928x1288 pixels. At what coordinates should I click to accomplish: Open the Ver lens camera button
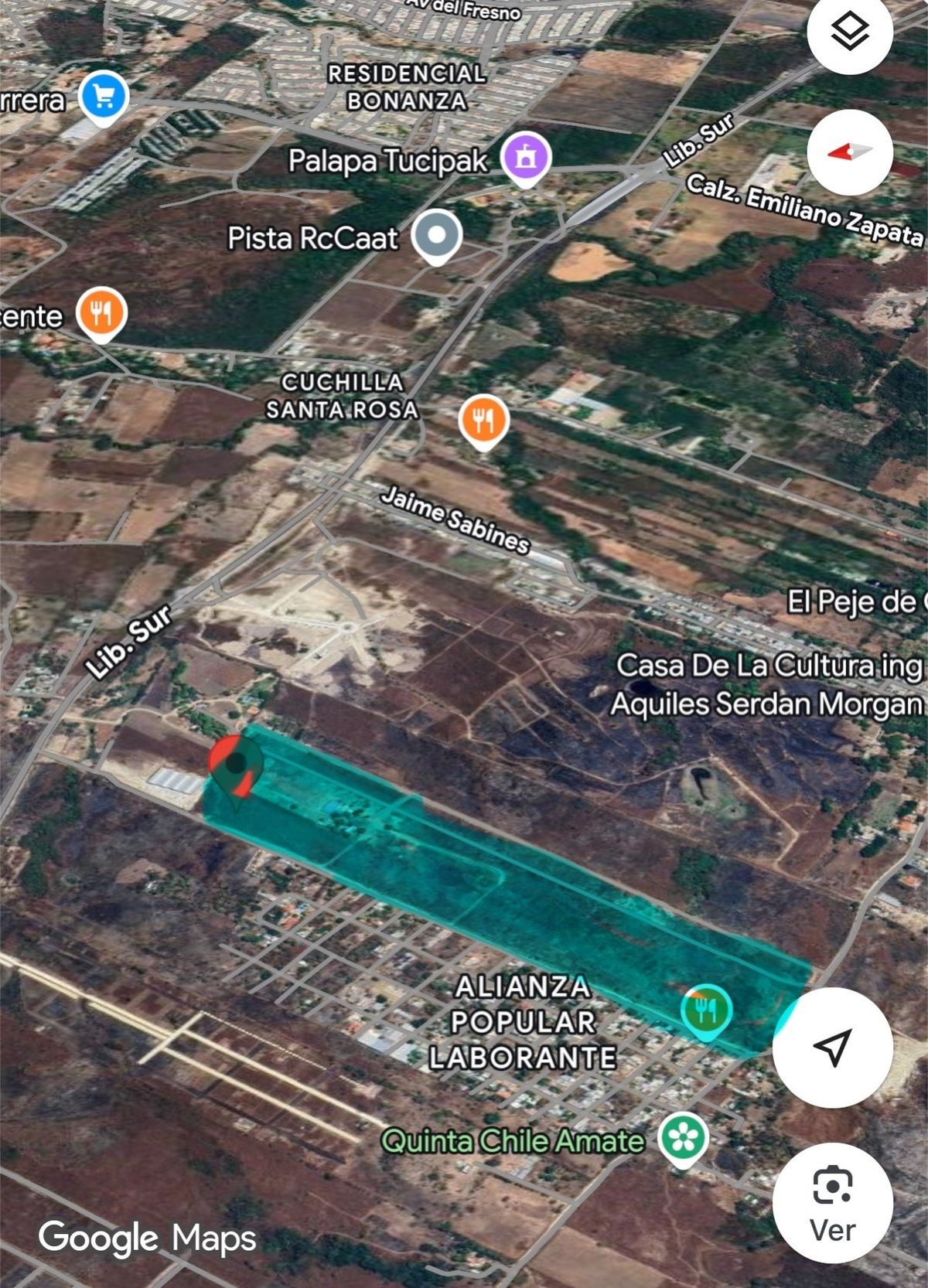click(832, 1203)
